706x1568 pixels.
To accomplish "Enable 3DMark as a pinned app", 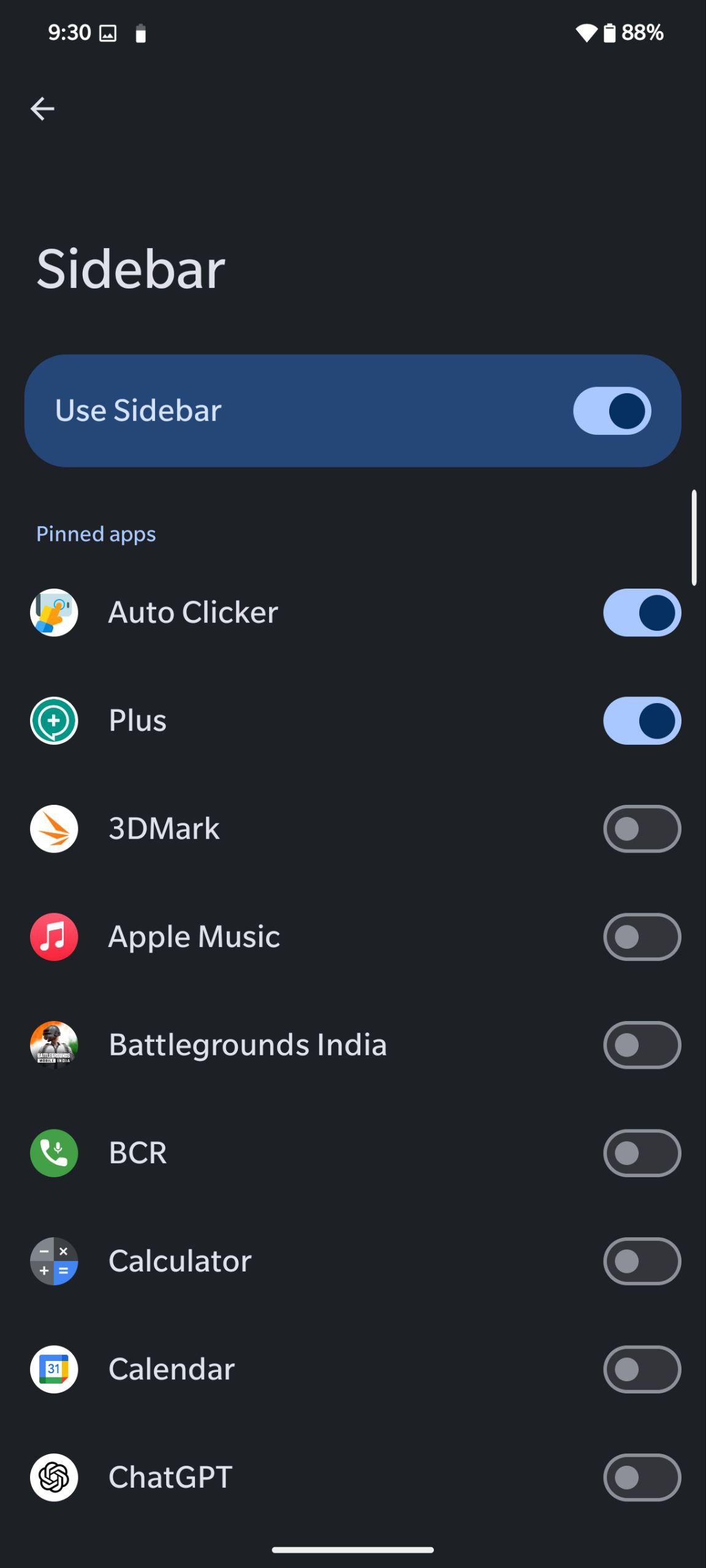I will point(642,829).
